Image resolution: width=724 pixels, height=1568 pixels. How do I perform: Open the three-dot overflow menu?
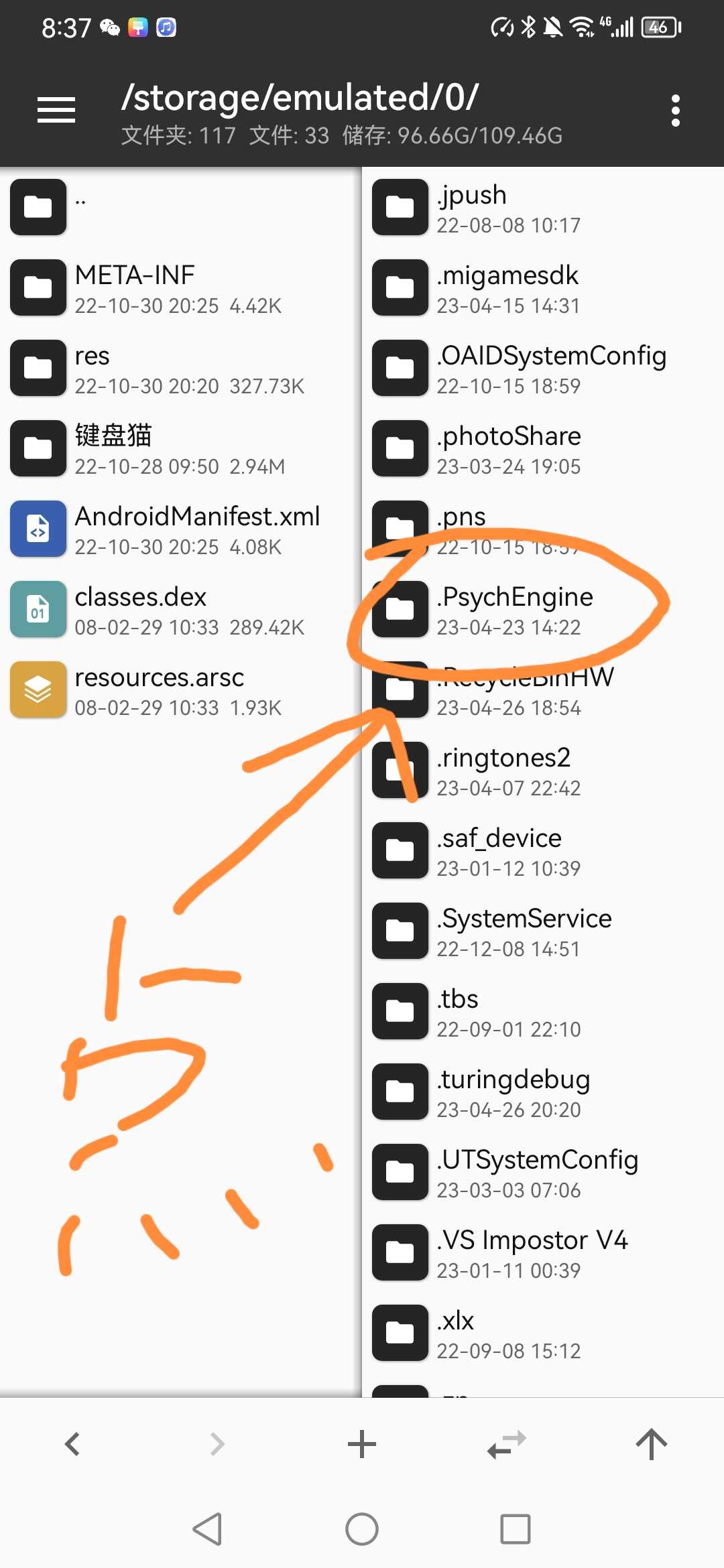coord(675,111)
